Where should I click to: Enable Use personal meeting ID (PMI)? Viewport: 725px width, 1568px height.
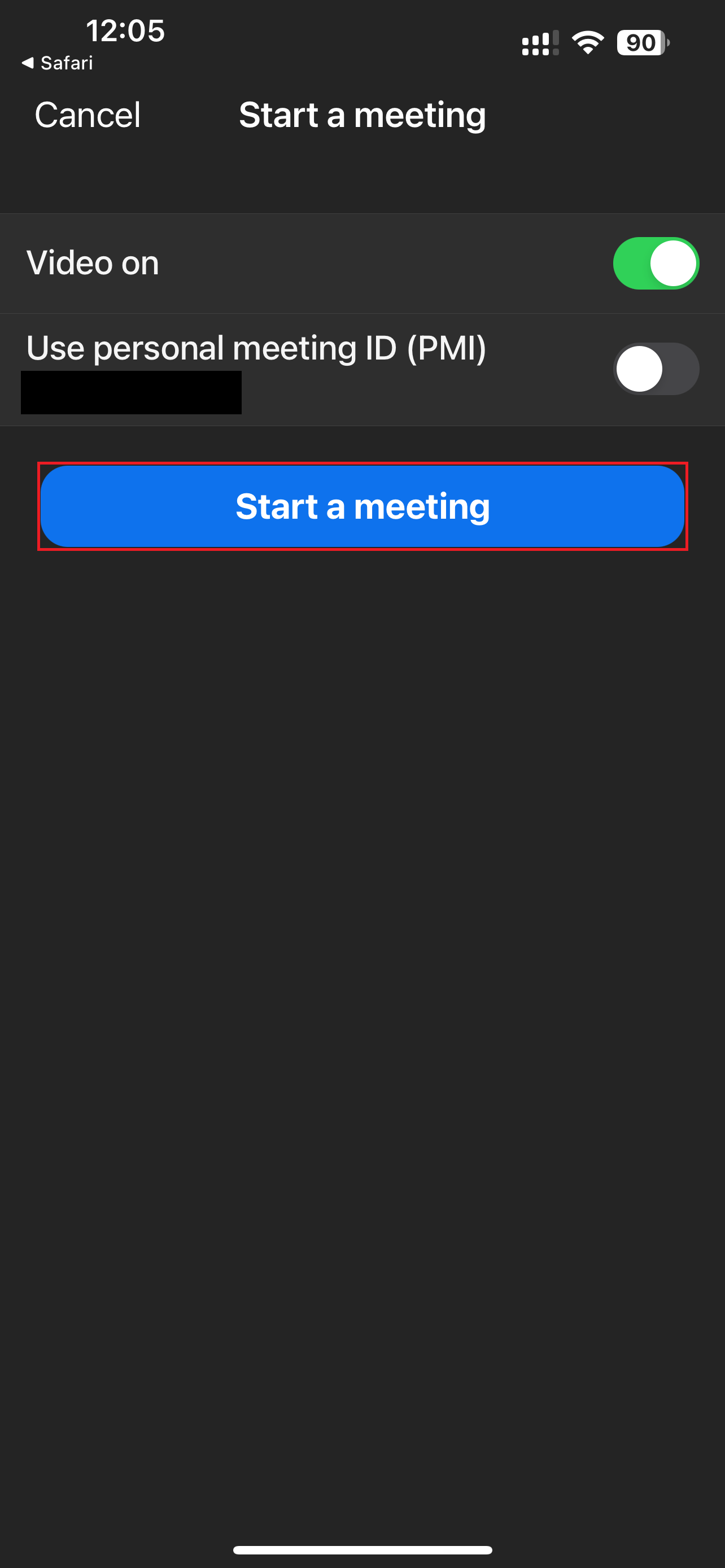656,369
